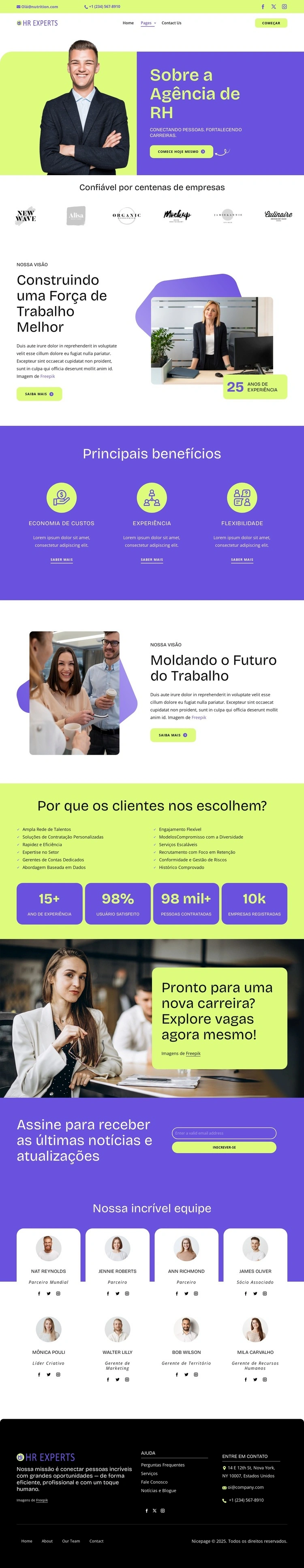Expand the Pages dropdown menu
The height and width of the screenshot is (1568, 304).
pyautogui.click(x=148, y=23)
